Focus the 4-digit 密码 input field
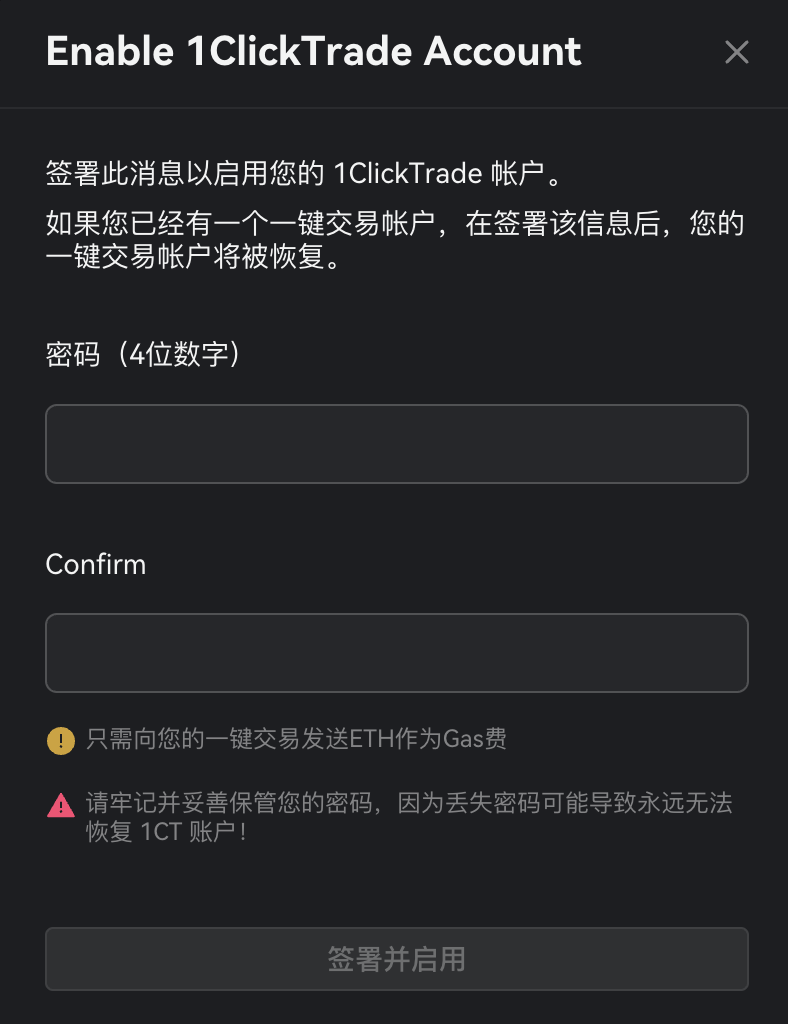Viewport: 788px width, 1024px height. coord(396,444)
